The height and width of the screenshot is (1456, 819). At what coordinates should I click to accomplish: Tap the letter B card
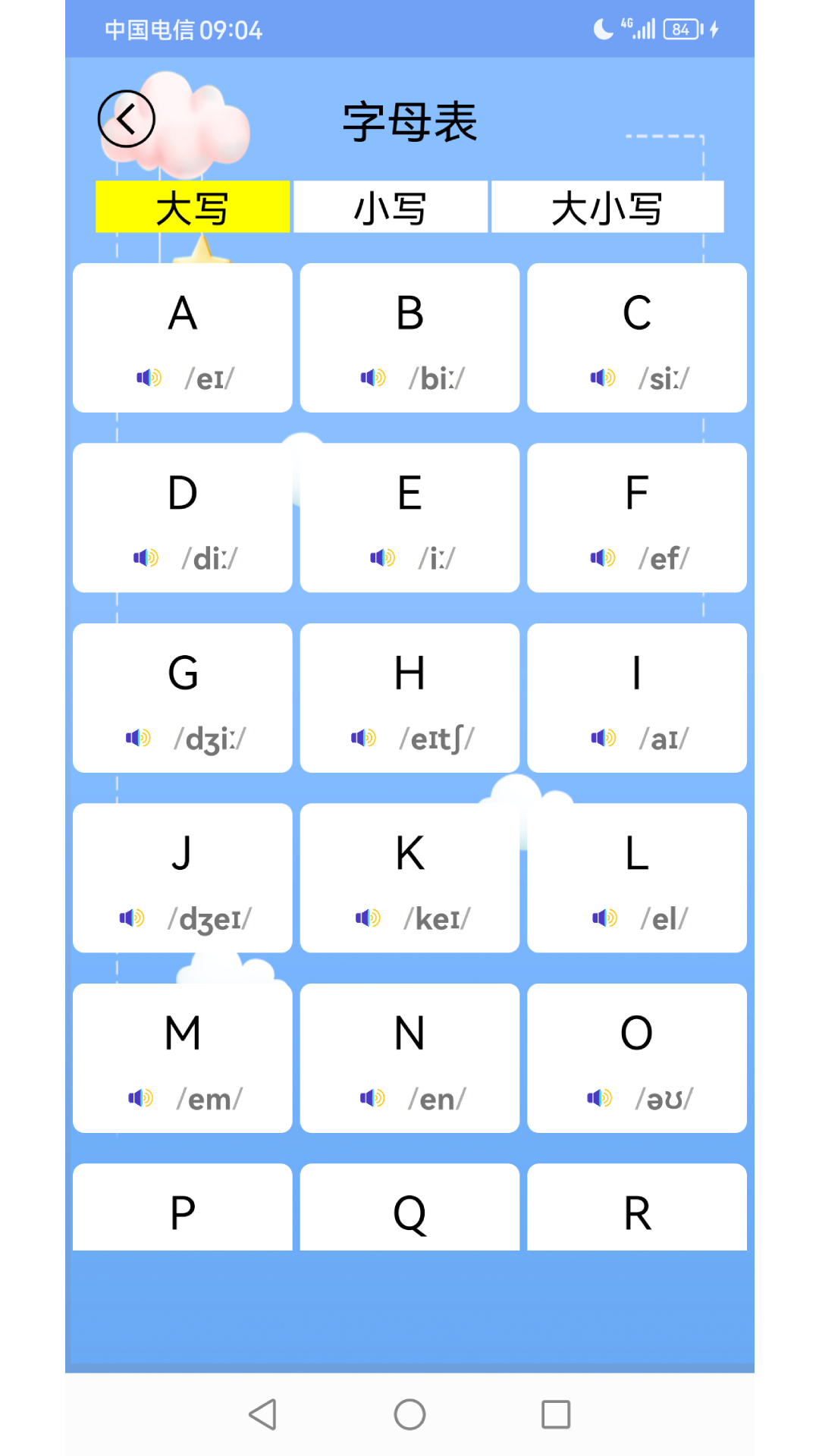click(409, 337)
